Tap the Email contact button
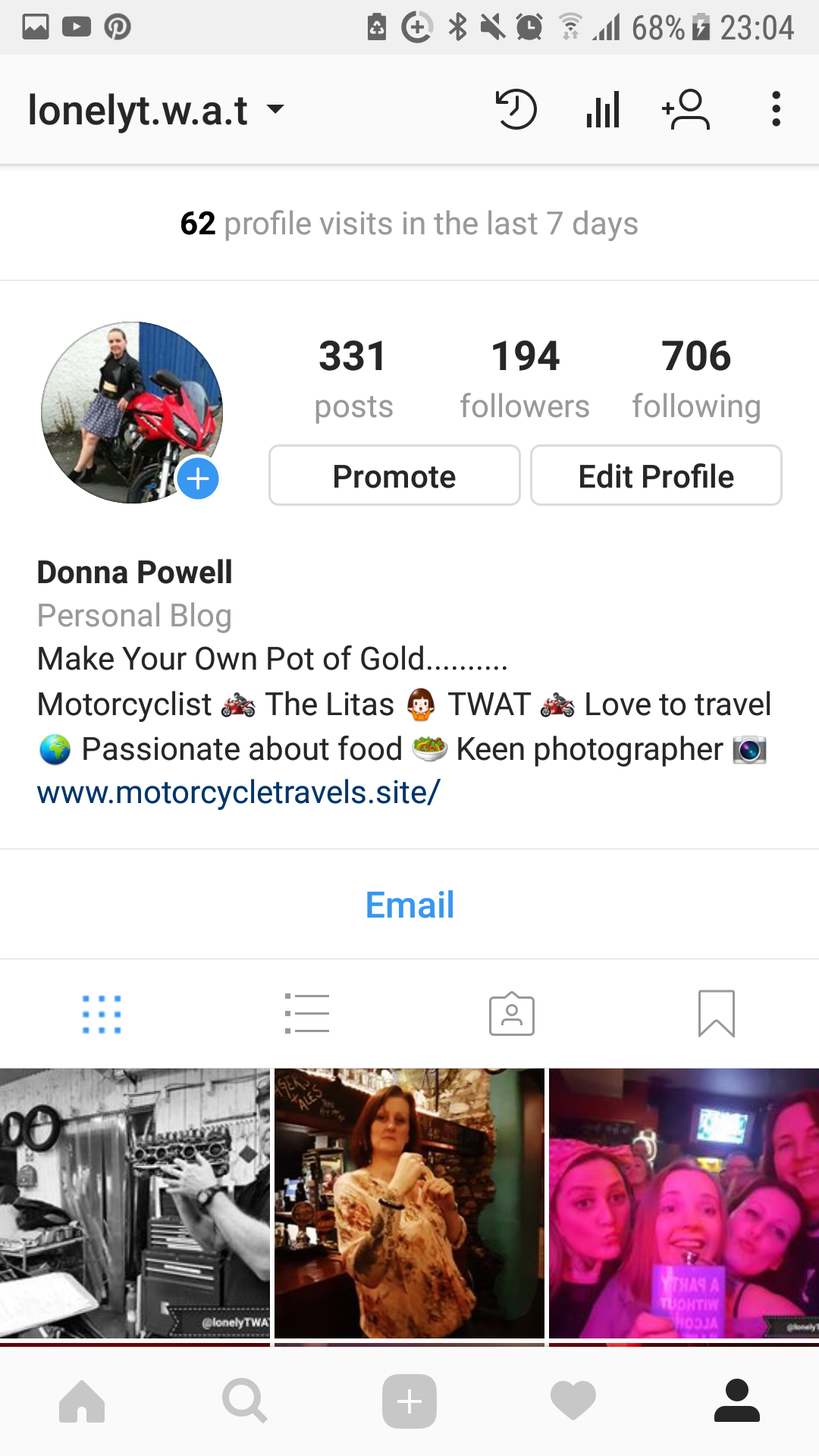The image size is (819, 1456). click(409, 905)
